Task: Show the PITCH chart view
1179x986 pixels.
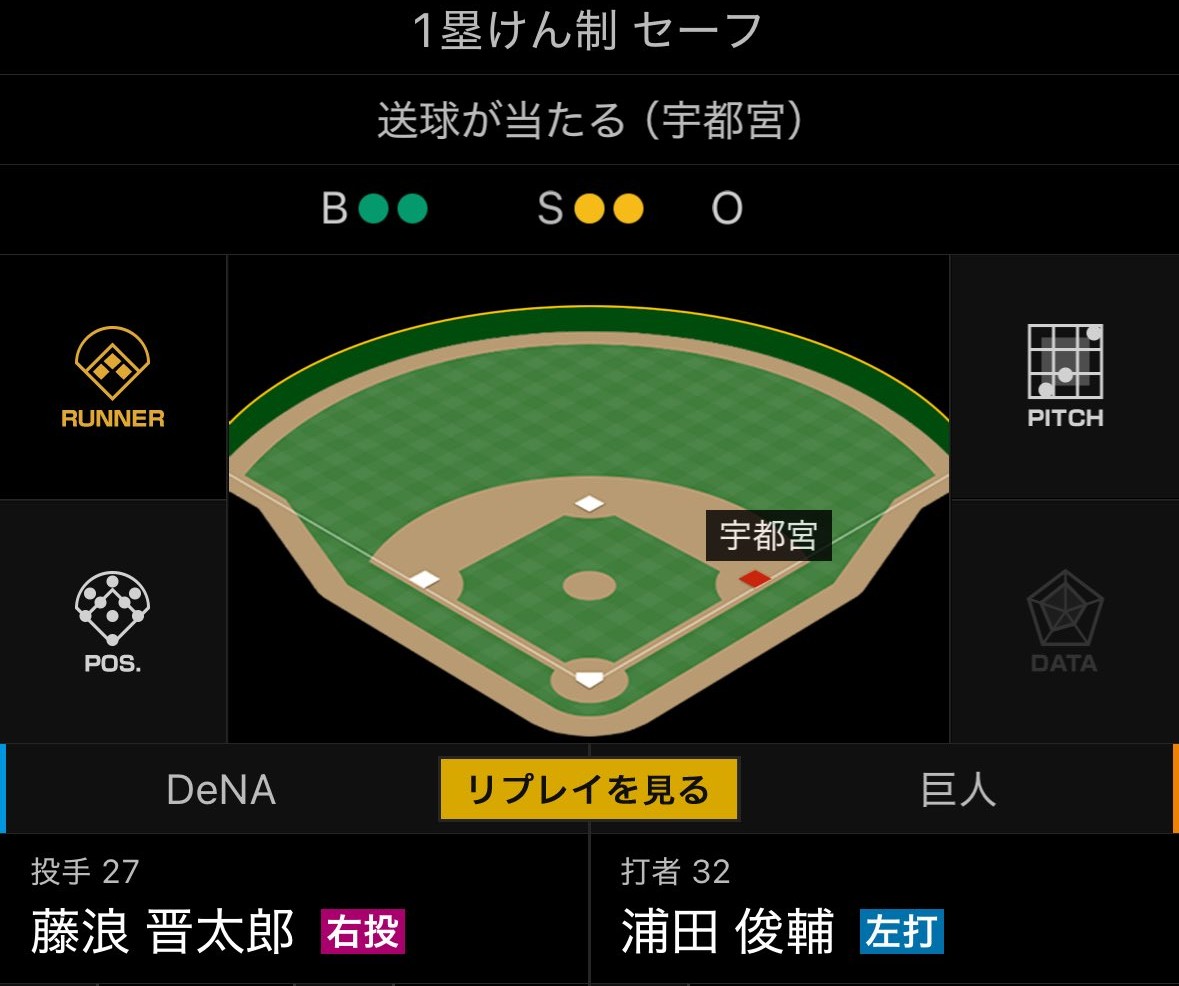Action: click(1065, 376)
